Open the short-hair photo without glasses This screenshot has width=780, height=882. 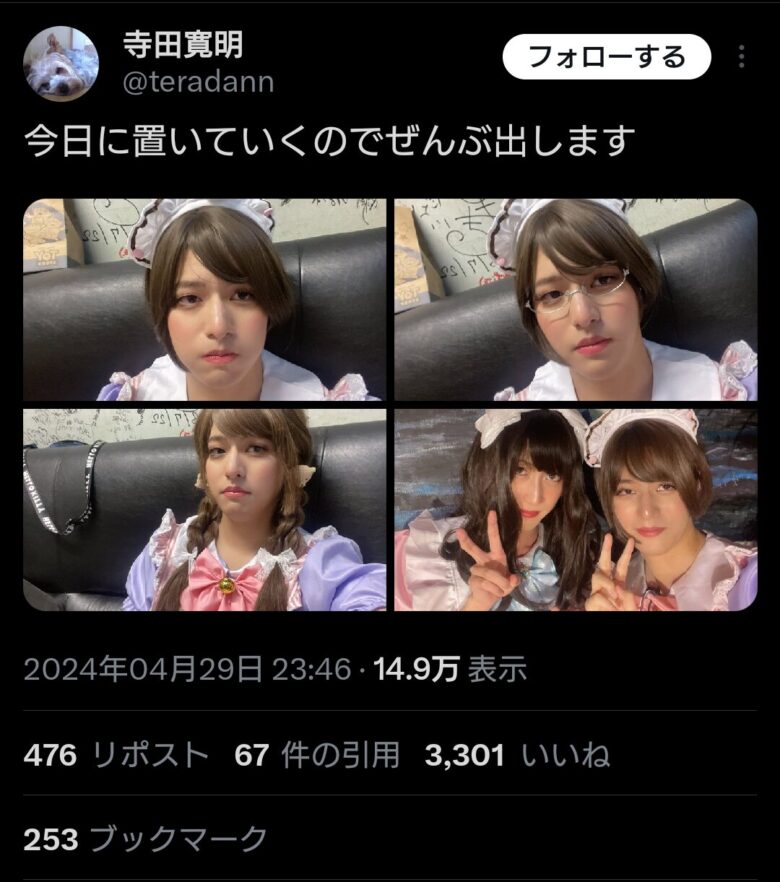click(x=204, y=300)
